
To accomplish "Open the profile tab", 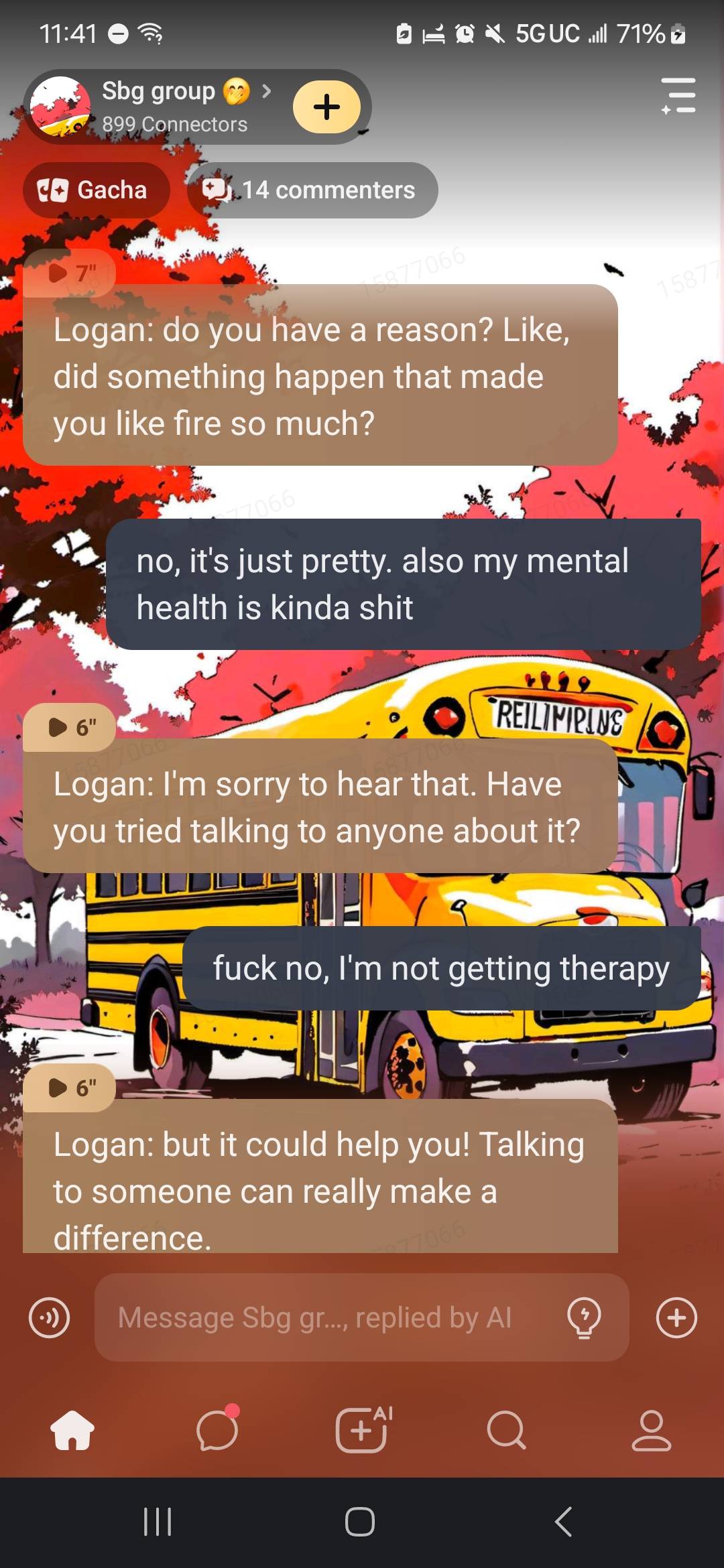I will click(651, 1431).
